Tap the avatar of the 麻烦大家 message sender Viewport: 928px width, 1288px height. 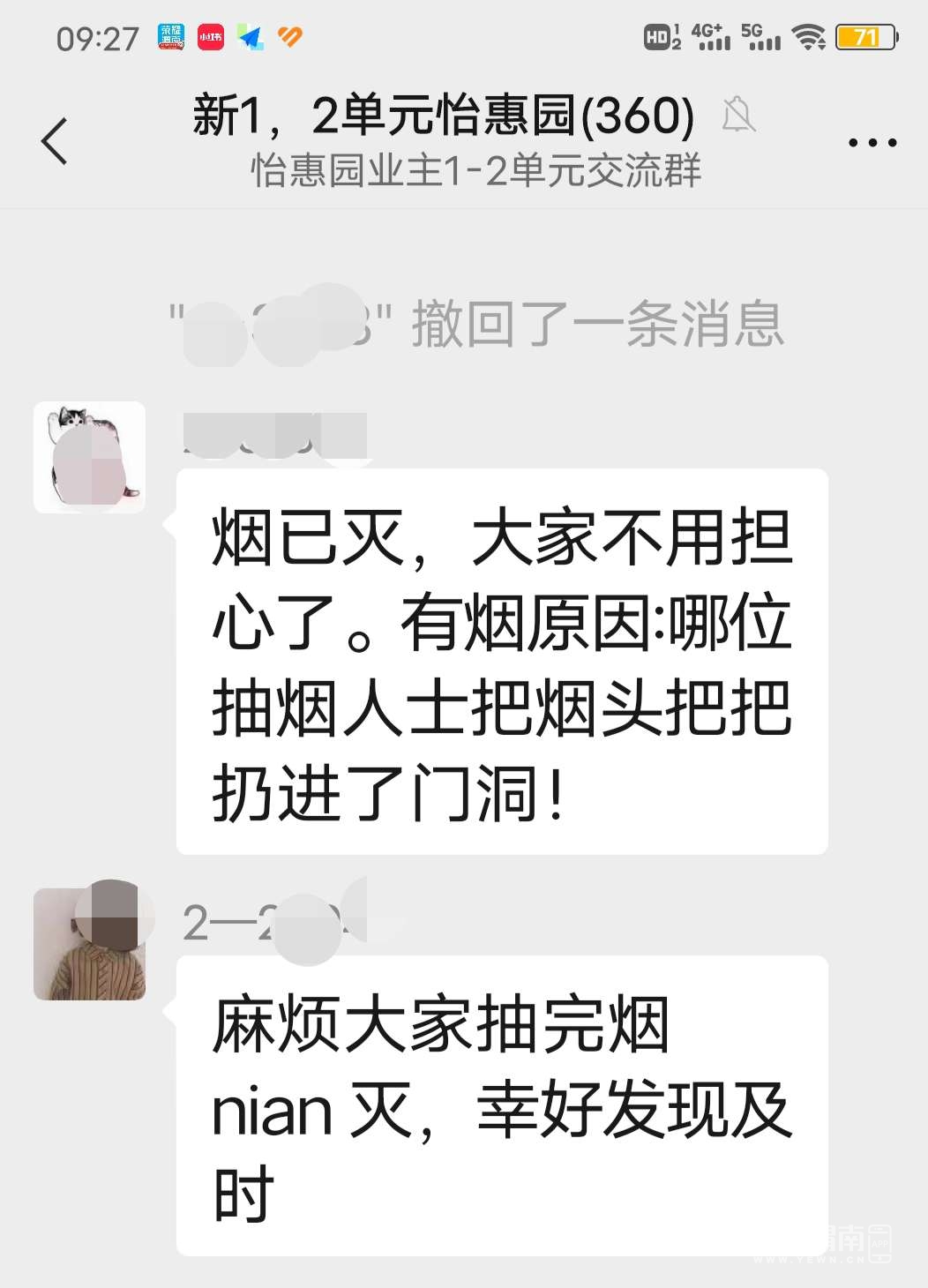[90, 944]
